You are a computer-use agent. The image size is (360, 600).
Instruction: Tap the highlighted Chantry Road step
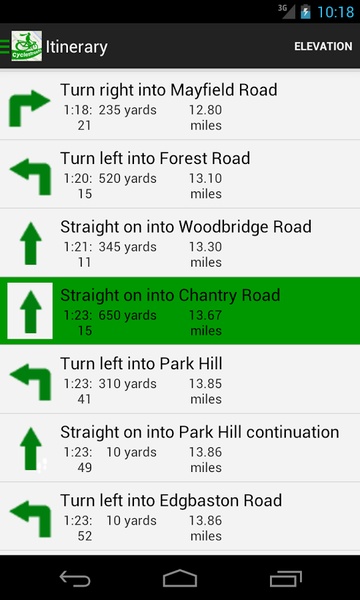[180, 311]
